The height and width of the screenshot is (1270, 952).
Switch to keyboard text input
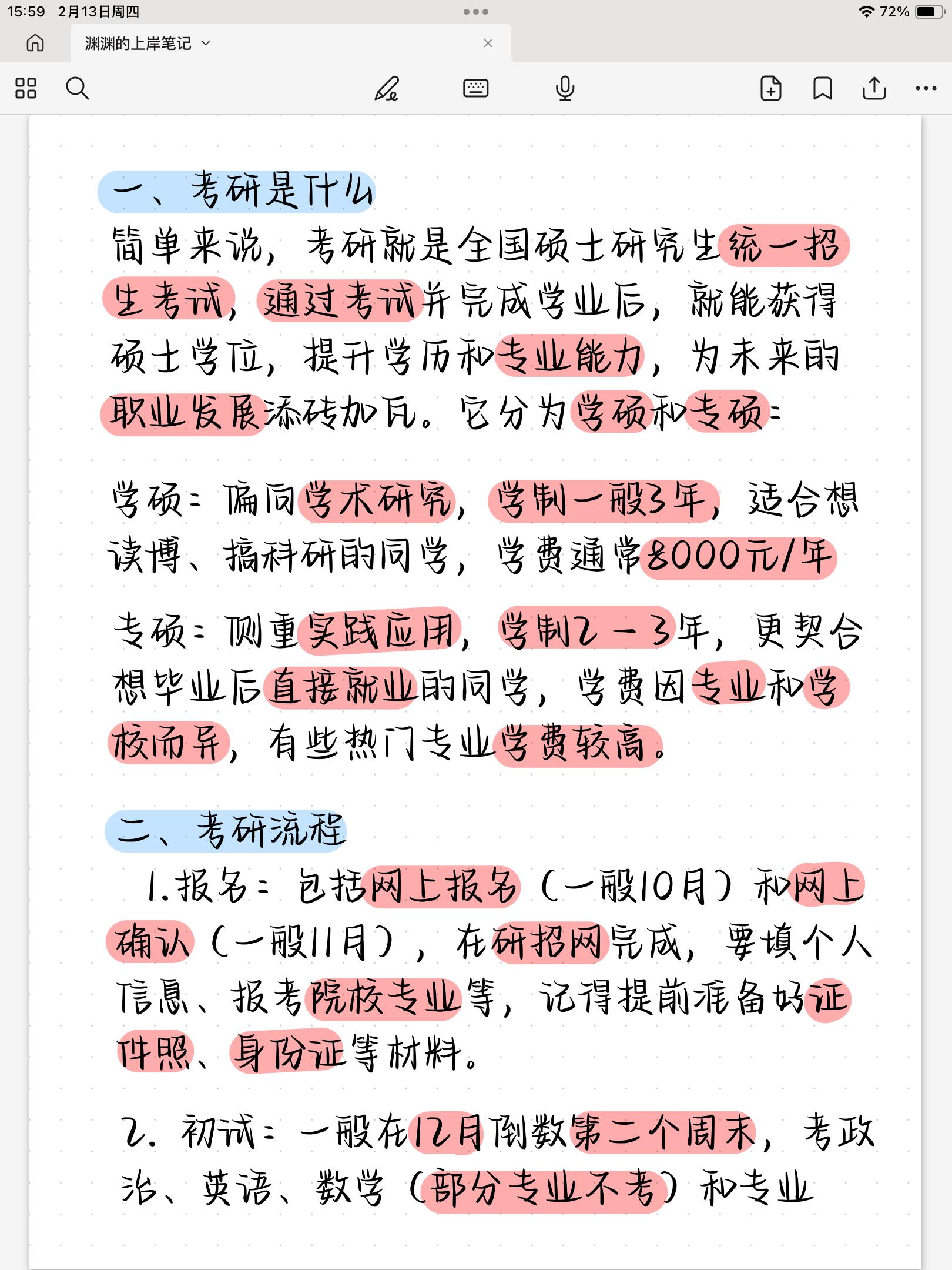(x=475, y=89)
